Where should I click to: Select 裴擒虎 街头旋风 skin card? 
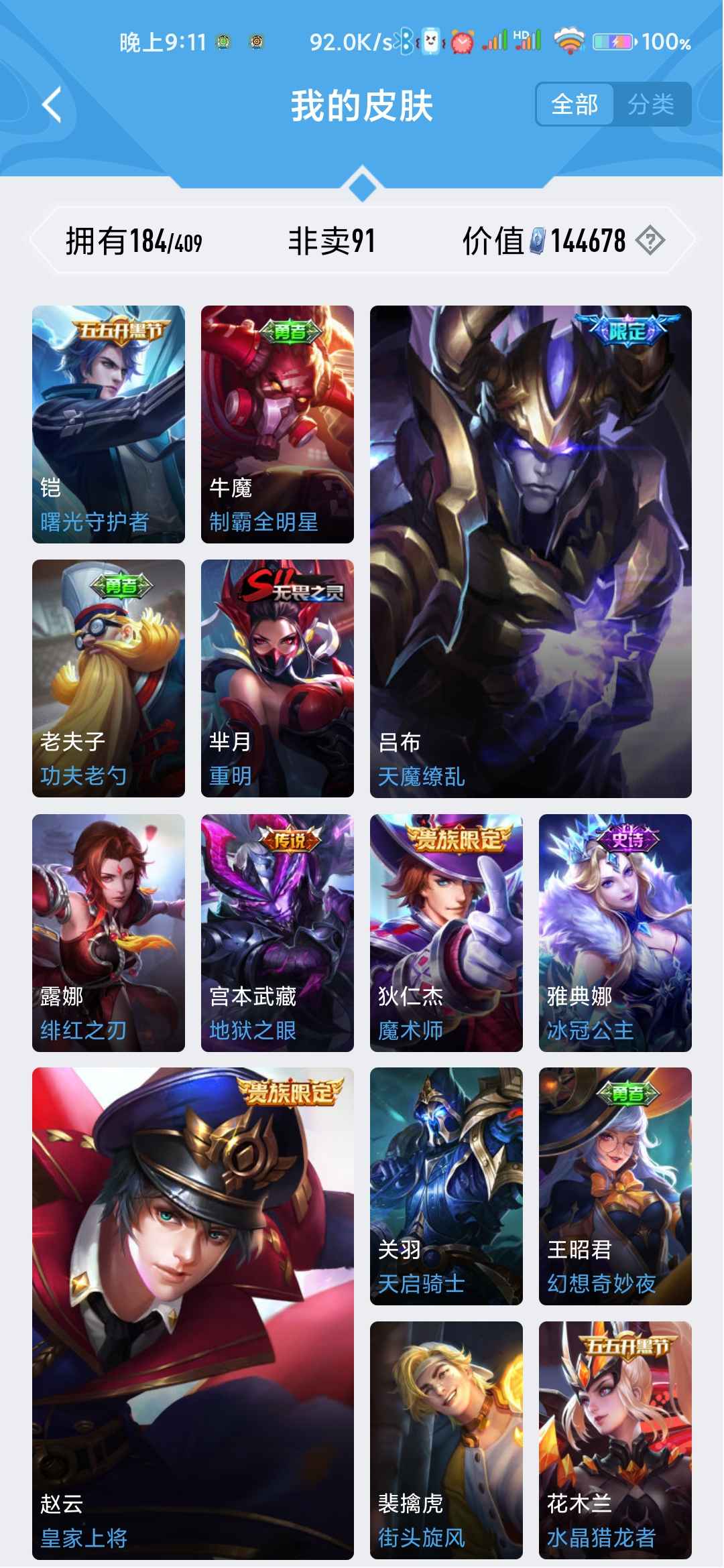(x=446, y=1440)
